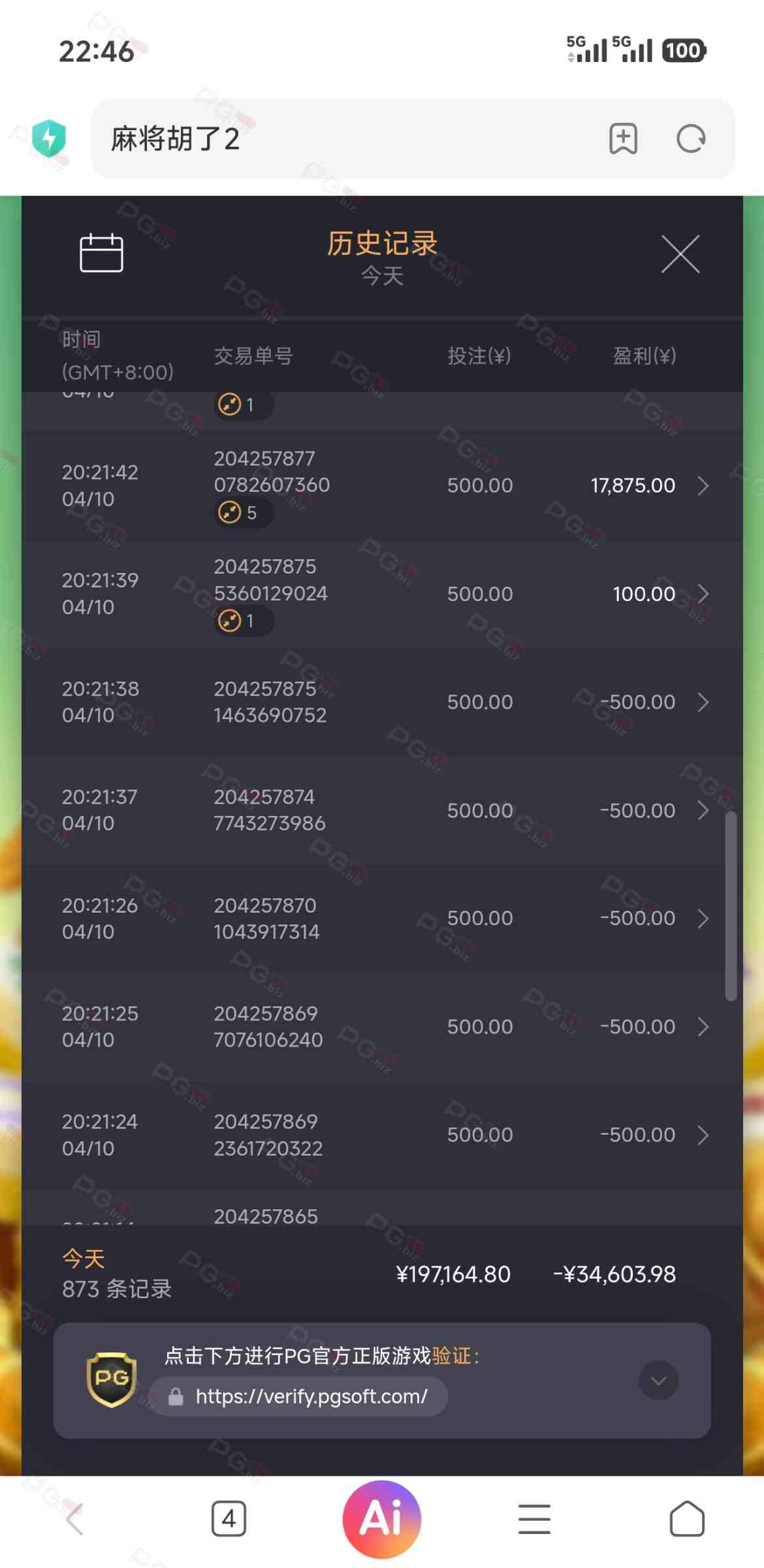This screenshot has width=764, height=1568.
Task: Open the 20:21:25 transaction record
Action: click(702, 1026)
